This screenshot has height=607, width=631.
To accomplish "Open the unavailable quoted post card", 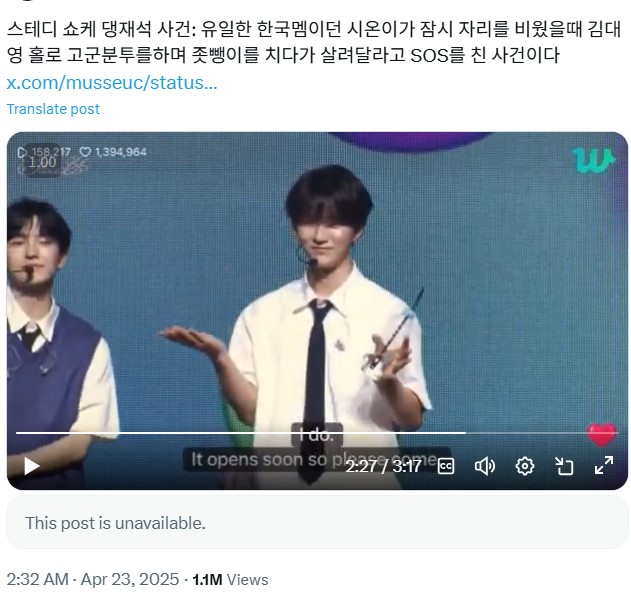I will [316, 523].
